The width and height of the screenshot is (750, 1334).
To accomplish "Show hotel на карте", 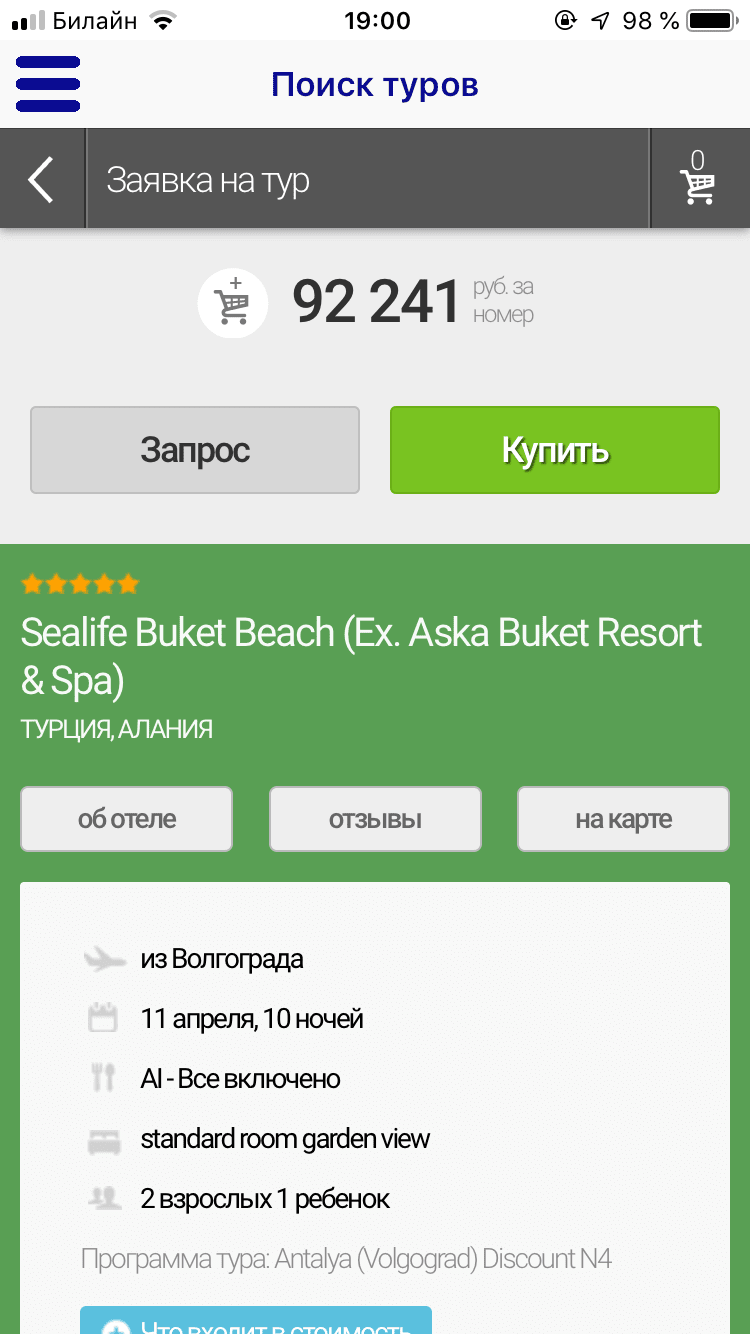I will 623,820.
